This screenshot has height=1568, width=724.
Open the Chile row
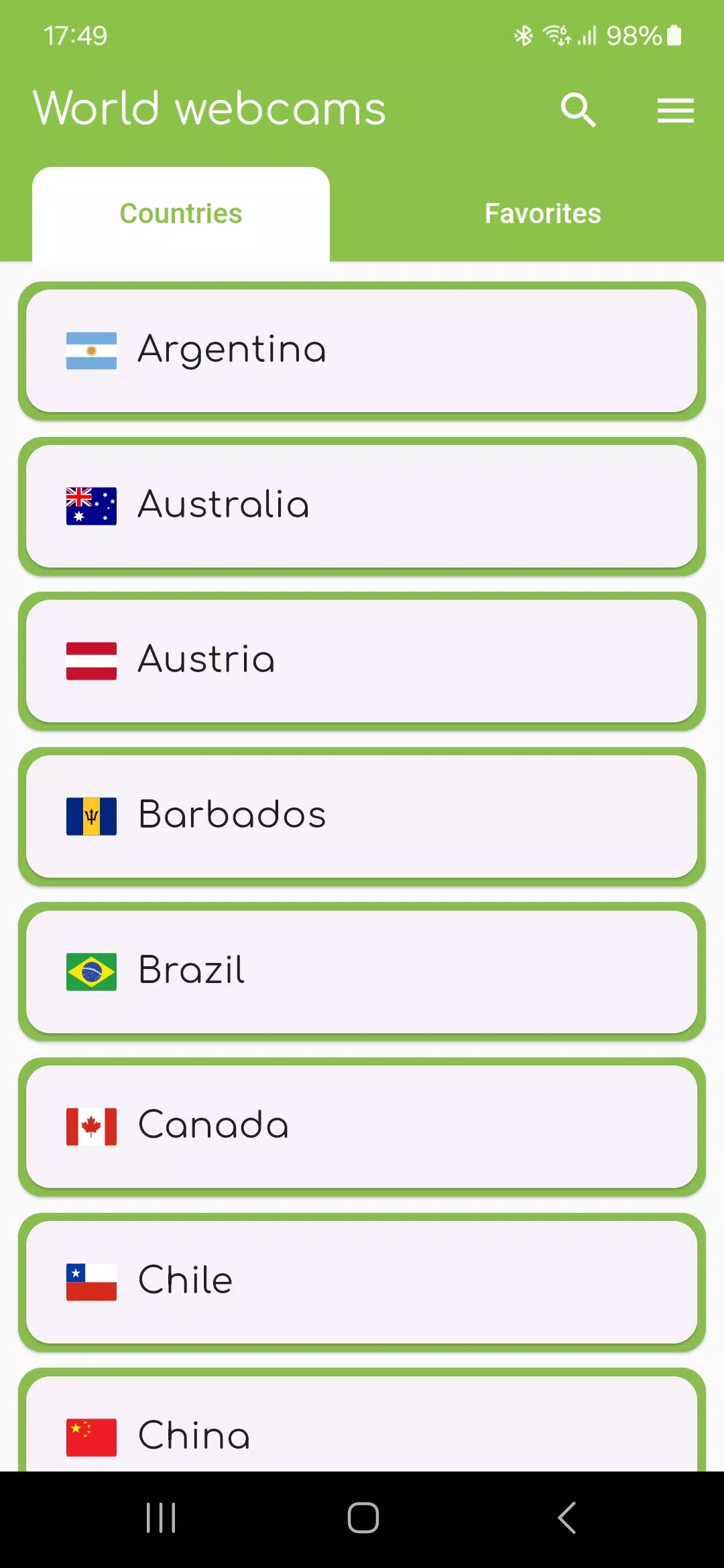point(362,1282)
